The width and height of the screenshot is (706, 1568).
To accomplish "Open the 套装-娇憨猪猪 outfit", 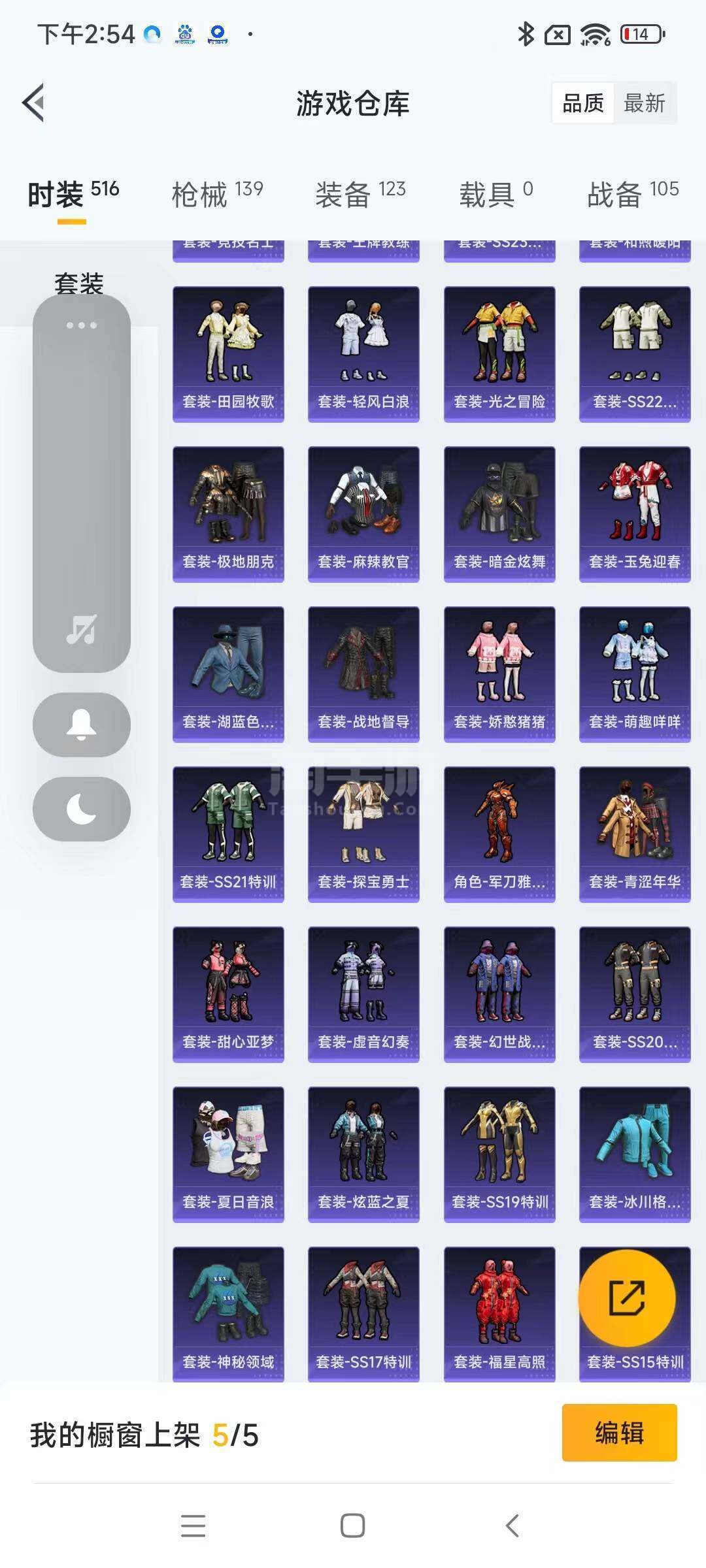I will click(499, 674).
